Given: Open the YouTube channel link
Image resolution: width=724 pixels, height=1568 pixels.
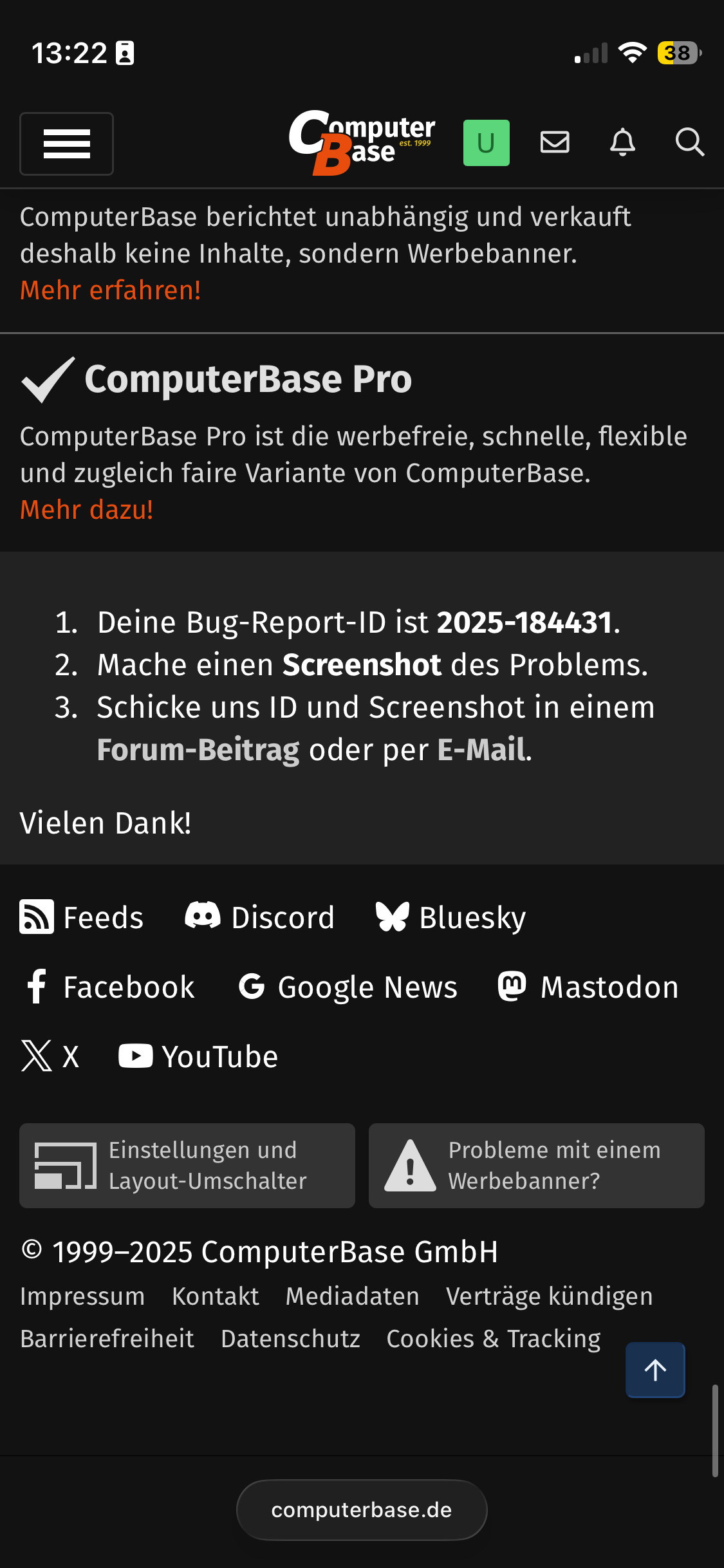Looking at the screenshot, I should click(198, 1057).
